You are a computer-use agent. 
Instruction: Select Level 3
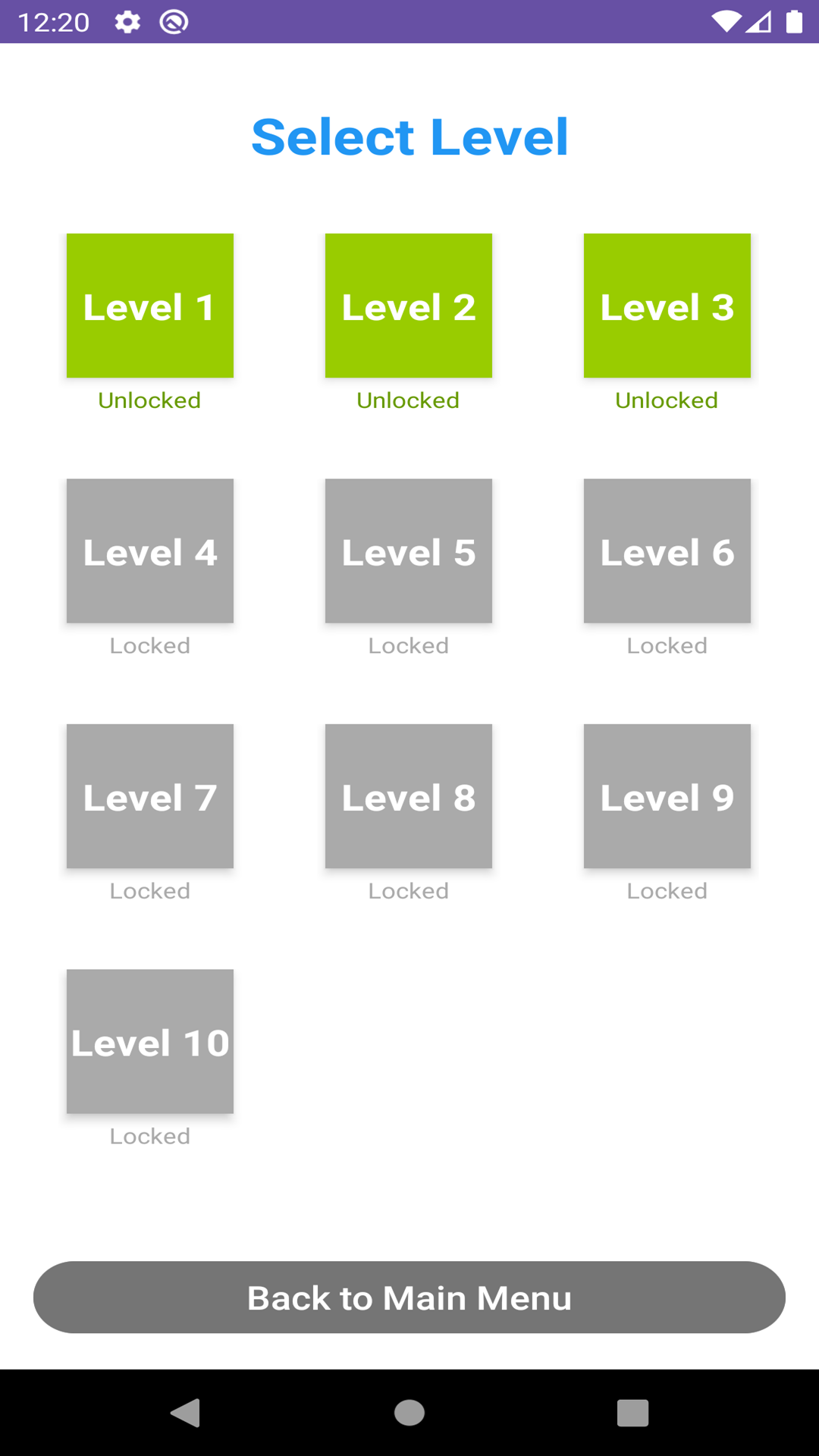point(667,306)
